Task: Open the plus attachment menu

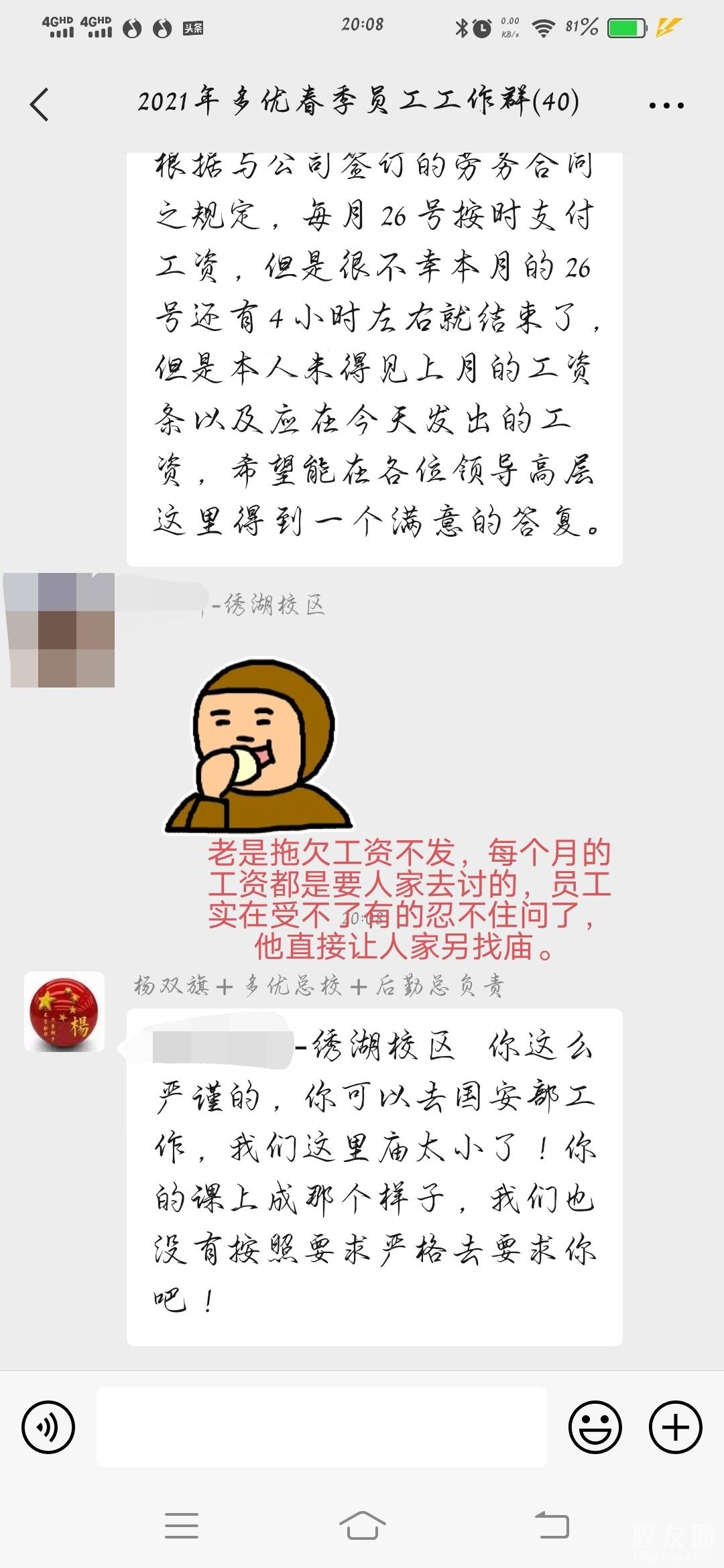Action: tap(675, 1427)
